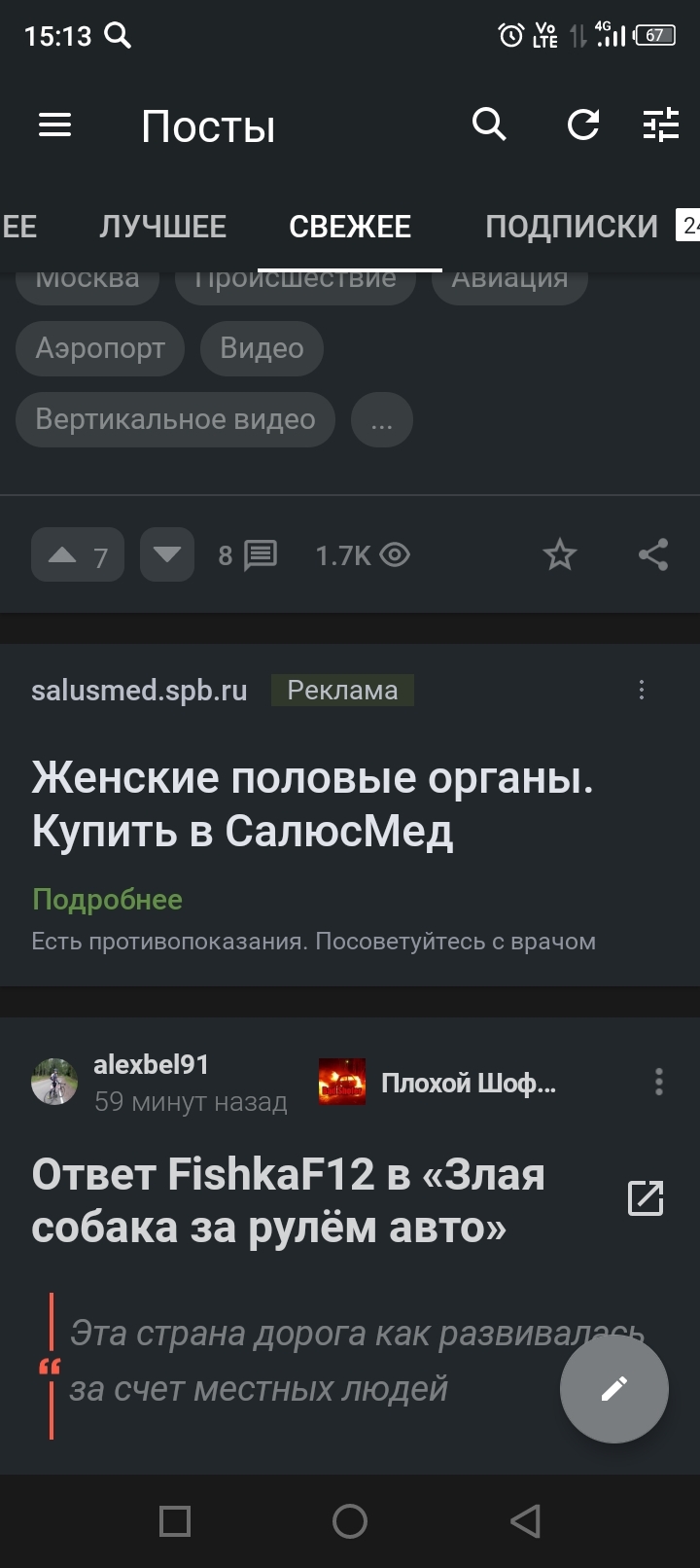Open the overflow menu on alexbel91's post
The width and height of the screenshot is (700, 1568).
659,1083
